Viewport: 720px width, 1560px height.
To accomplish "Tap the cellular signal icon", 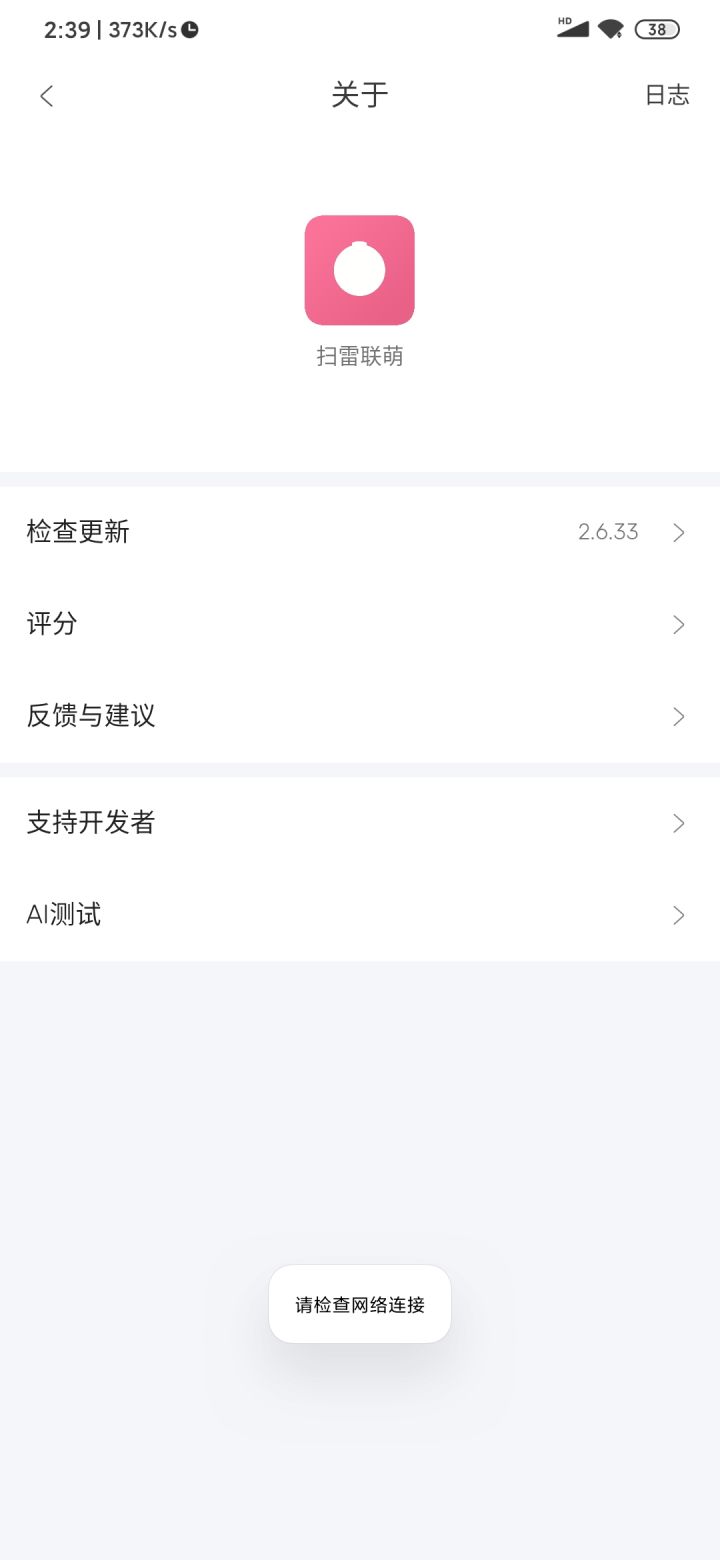I will [571, 28].
